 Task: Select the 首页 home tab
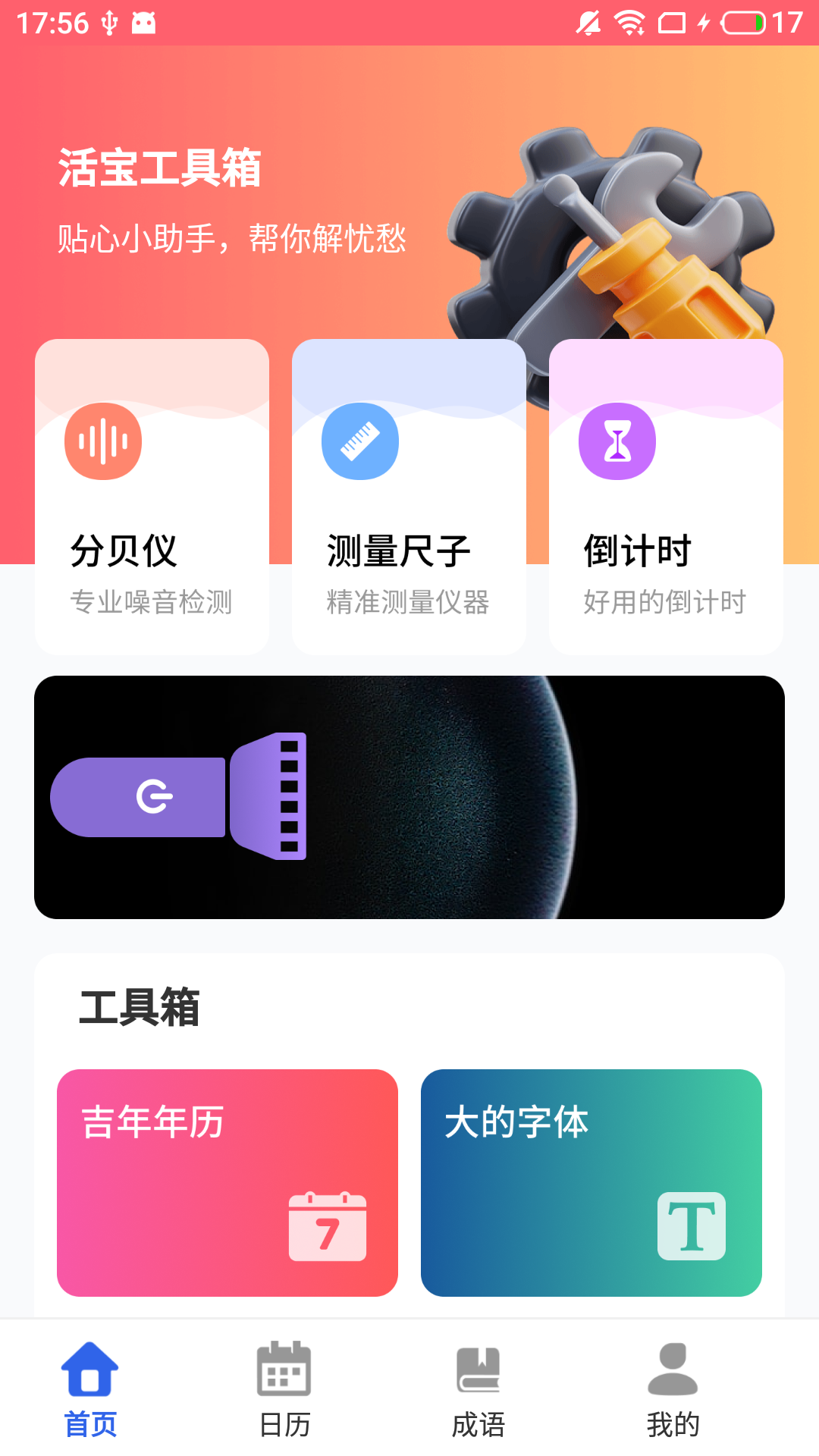90,1390
